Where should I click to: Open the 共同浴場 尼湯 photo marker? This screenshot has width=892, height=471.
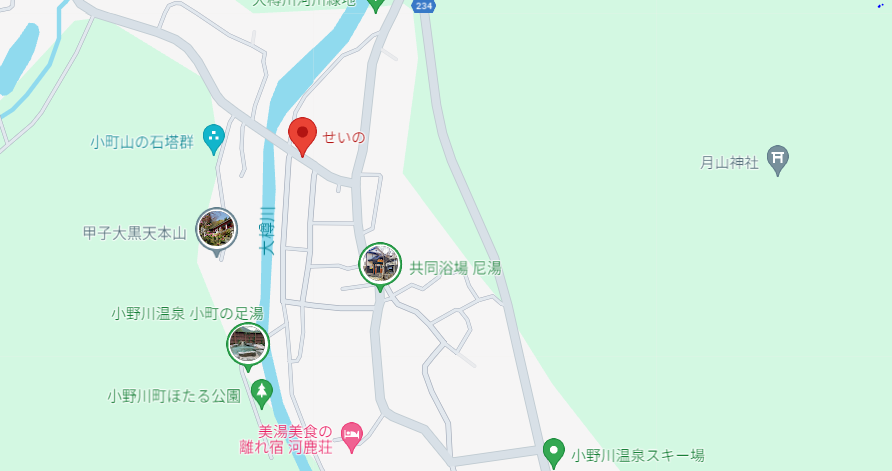[x=380, y=267]
